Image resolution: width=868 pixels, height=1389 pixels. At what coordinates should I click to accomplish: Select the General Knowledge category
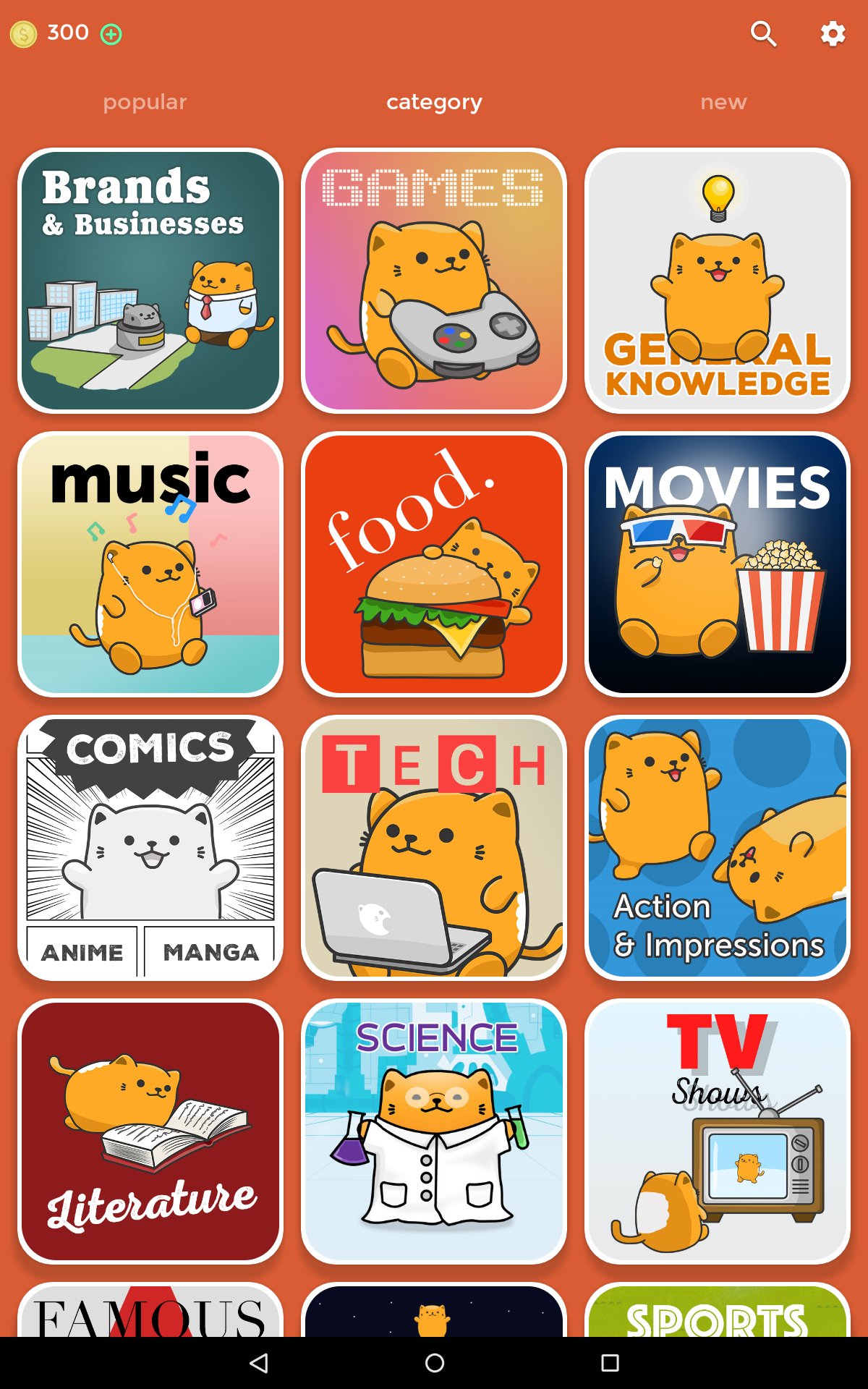[718, 281]
